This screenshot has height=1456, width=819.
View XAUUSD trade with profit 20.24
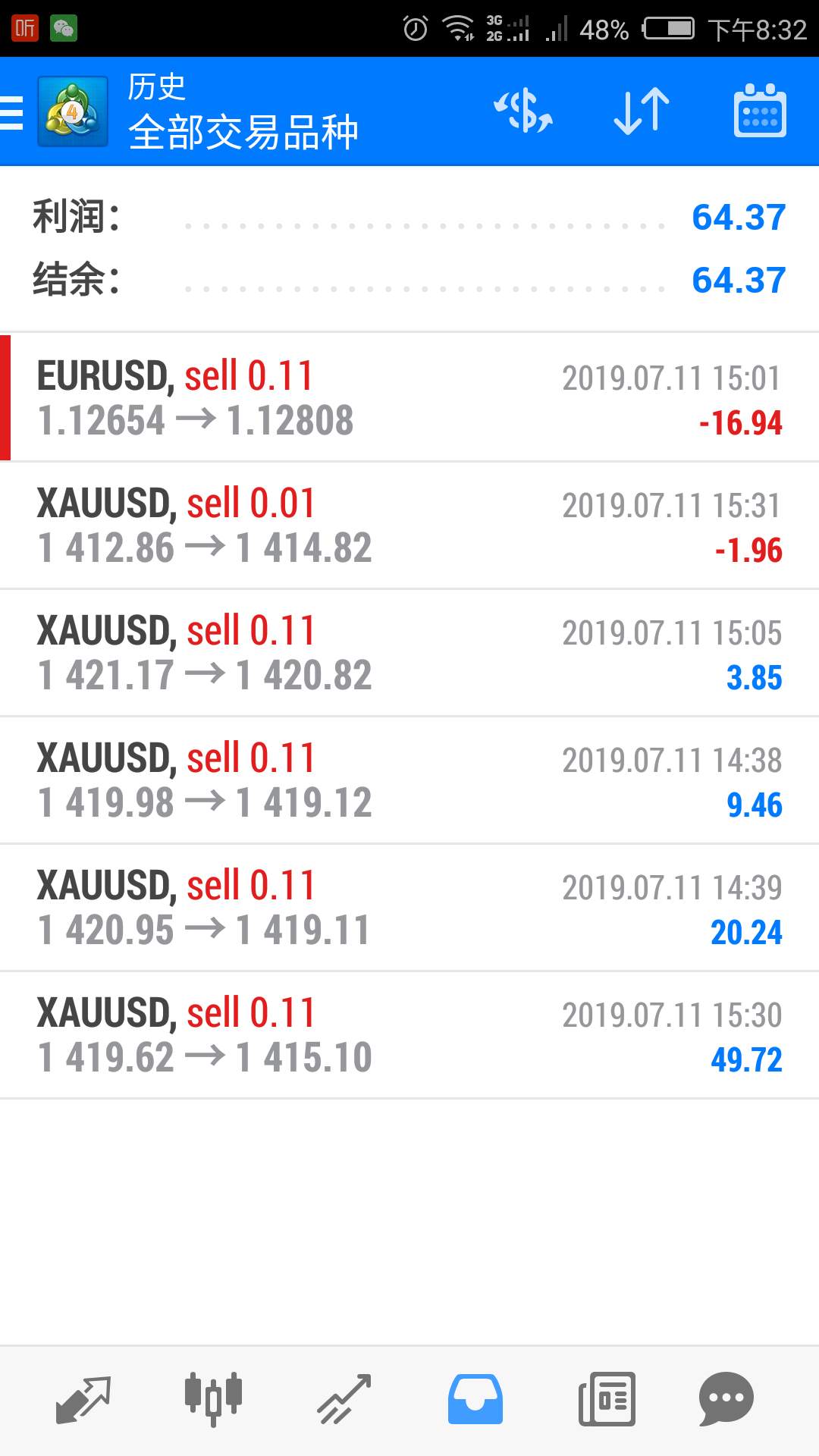[x=409, y=907]
